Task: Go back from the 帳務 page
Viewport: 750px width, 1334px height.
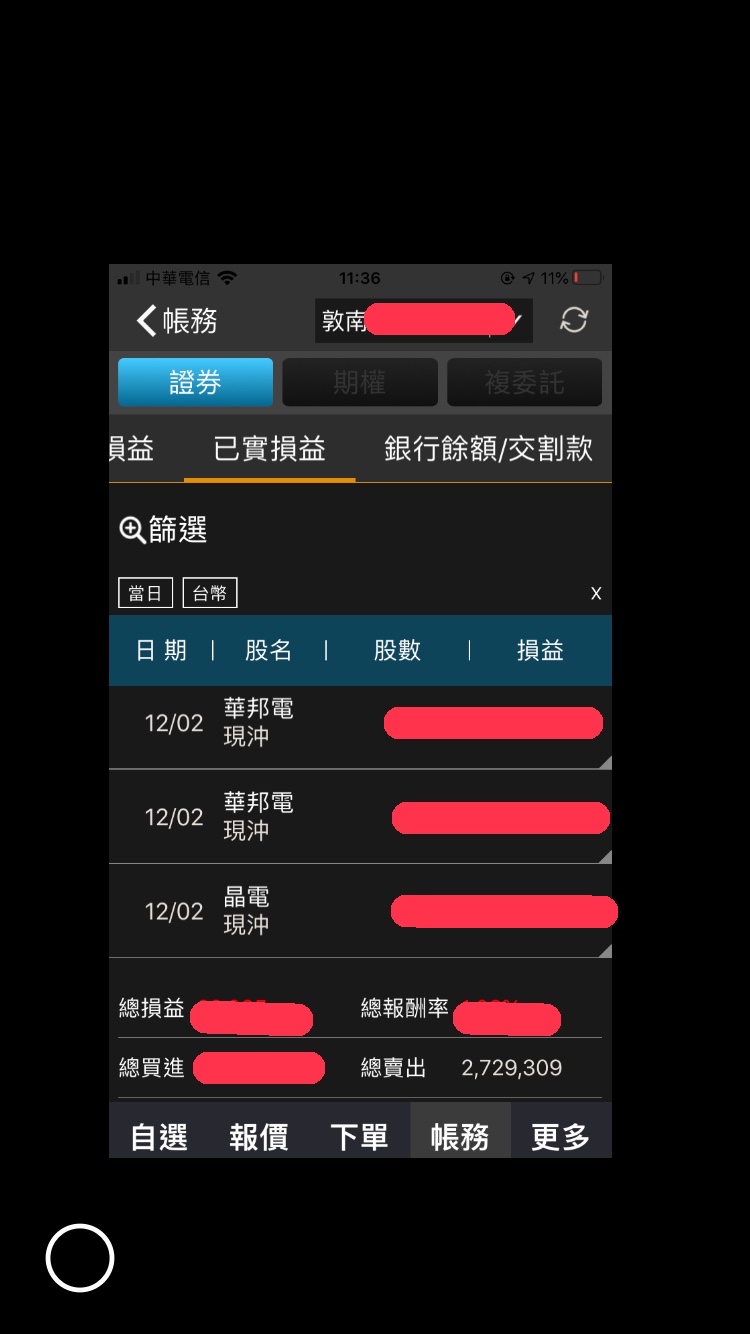Action: point(148,321)
